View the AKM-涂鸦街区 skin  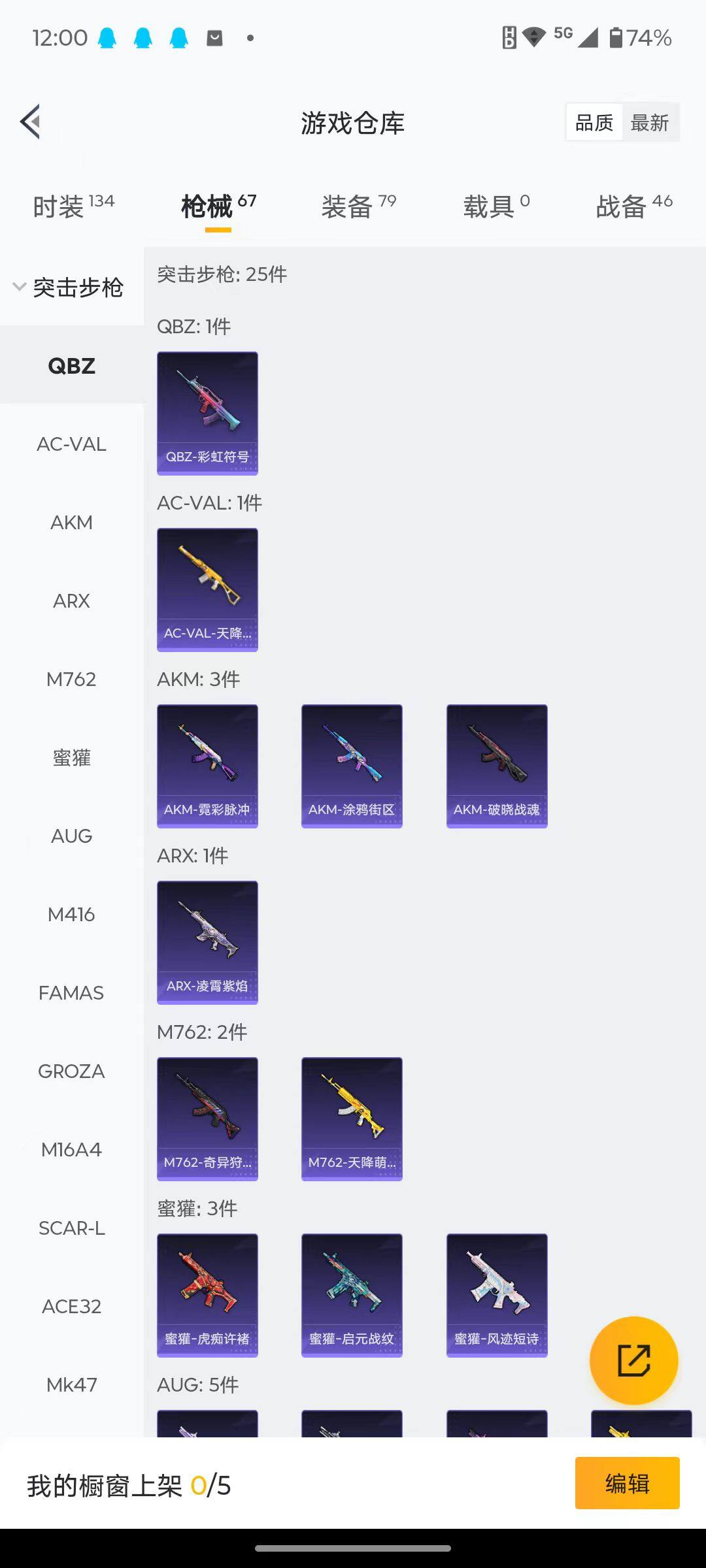[352, 766]
